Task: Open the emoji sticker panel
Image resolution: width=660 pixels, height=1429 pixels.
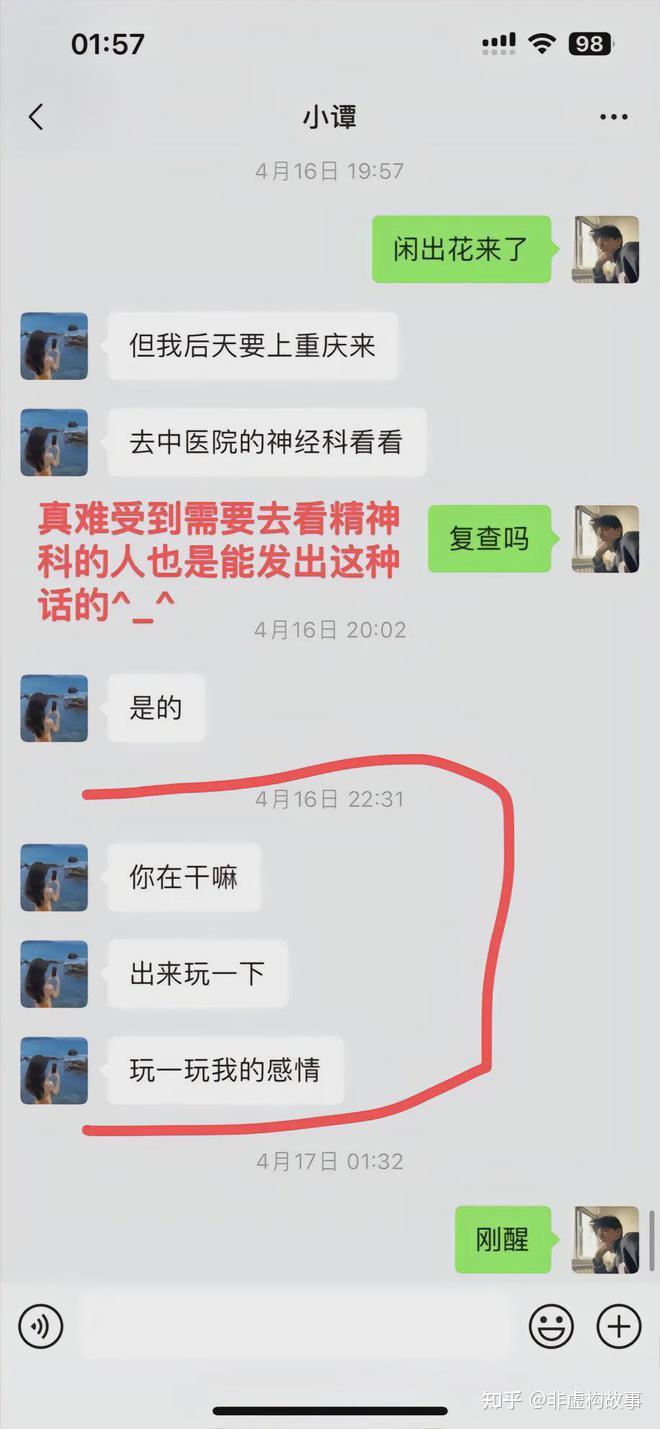Action: coord(551,1327)
